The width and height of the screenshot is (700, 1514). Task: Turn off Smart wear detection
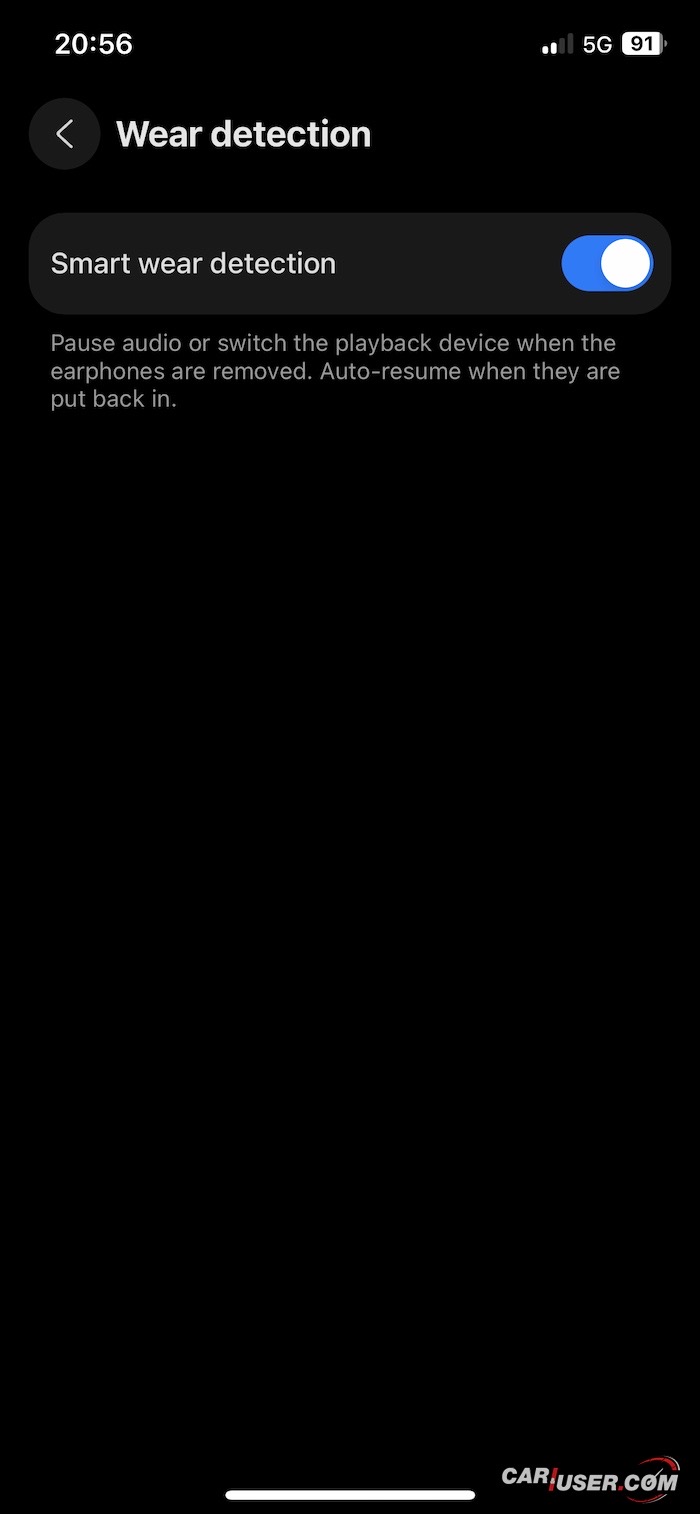click(x=606, y=264)
